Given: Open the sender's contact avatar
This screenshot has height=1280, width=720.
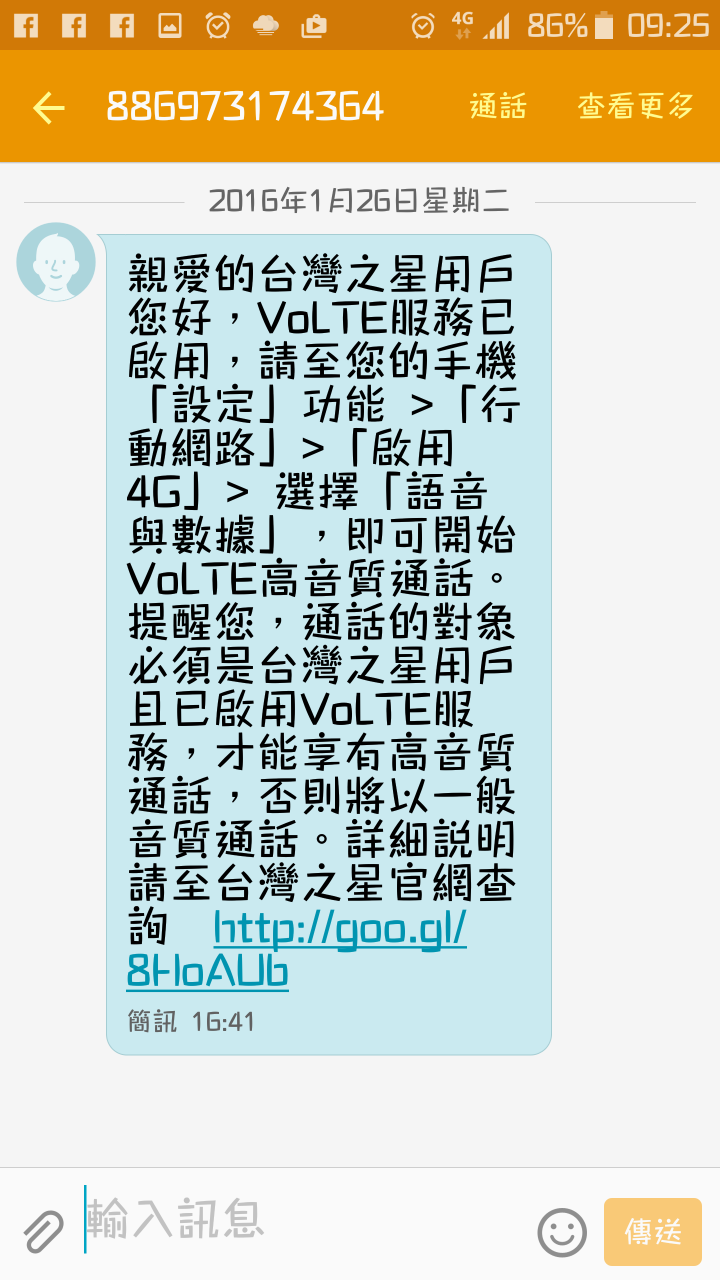Looking at the screenshot, I should click(x=56, y=262).
